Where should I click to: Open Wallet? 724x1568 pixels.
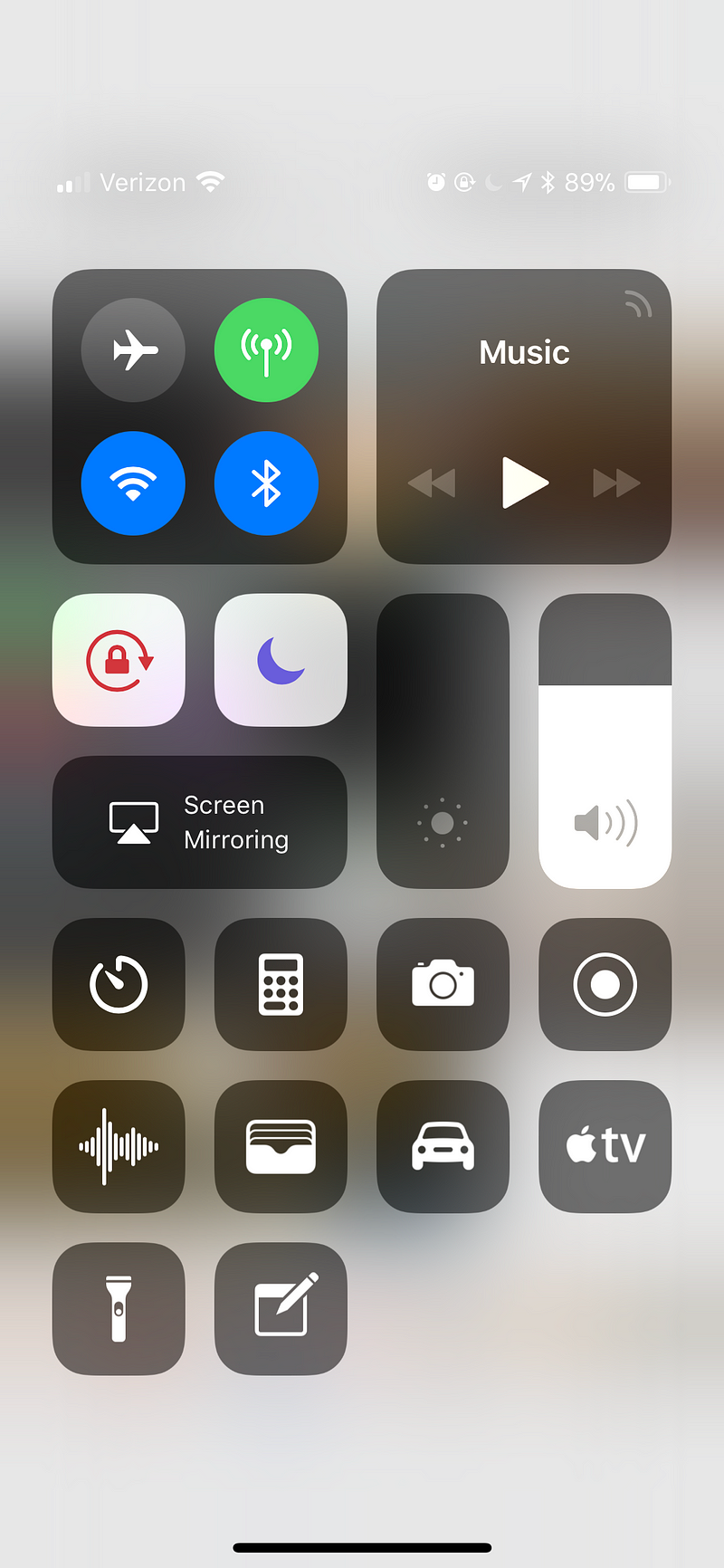pos(281,1146)
